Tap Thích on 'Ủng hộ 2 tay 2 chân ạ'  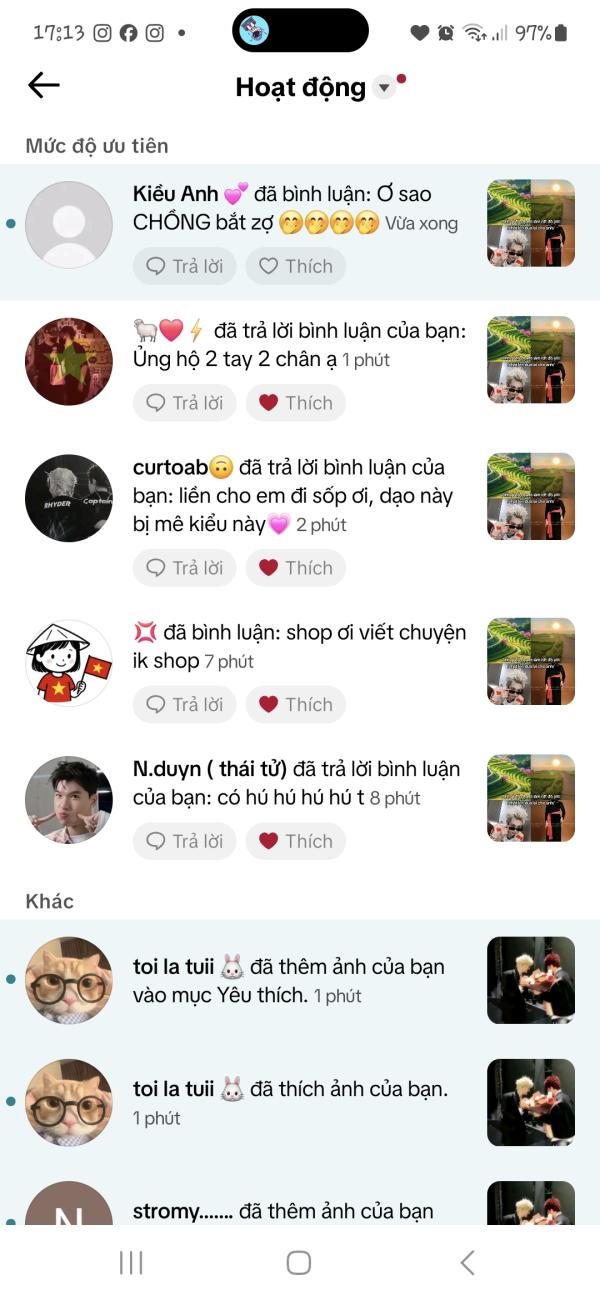296,403
